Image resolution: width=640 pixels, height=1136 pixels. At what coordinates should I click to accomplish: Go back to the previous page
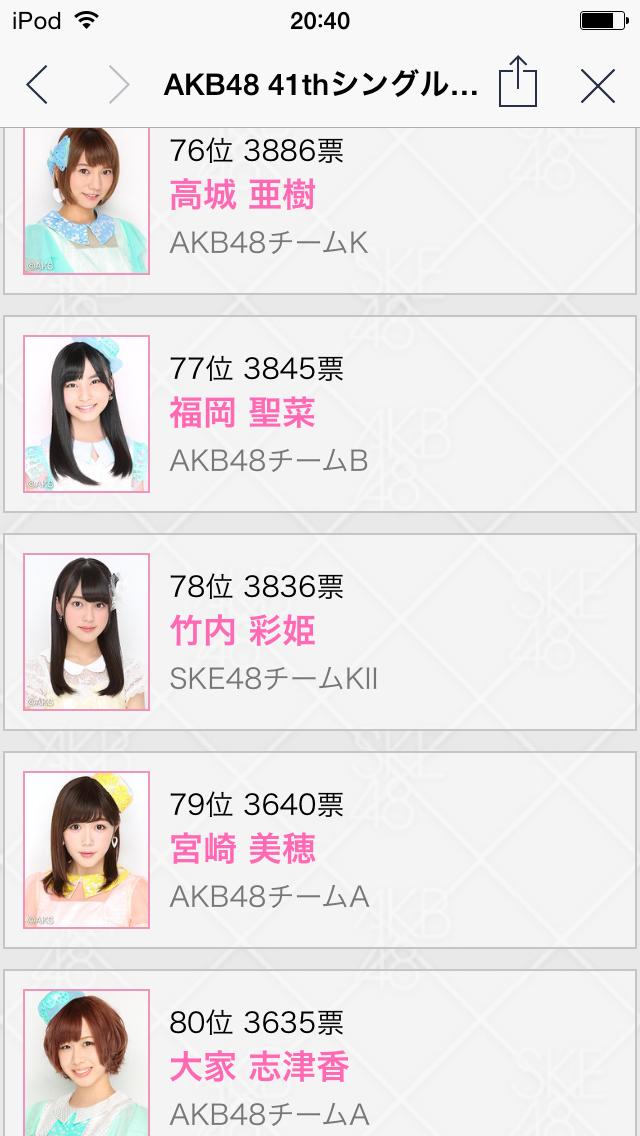(x=38, y=86)
